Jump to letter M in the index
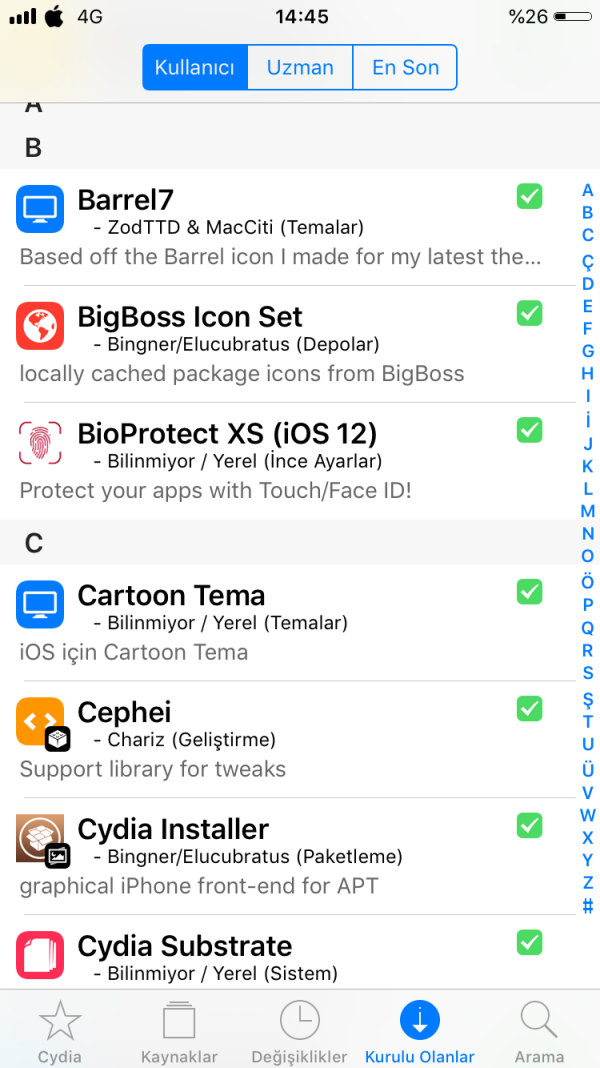600x1068 pixels. coord(588,511)
